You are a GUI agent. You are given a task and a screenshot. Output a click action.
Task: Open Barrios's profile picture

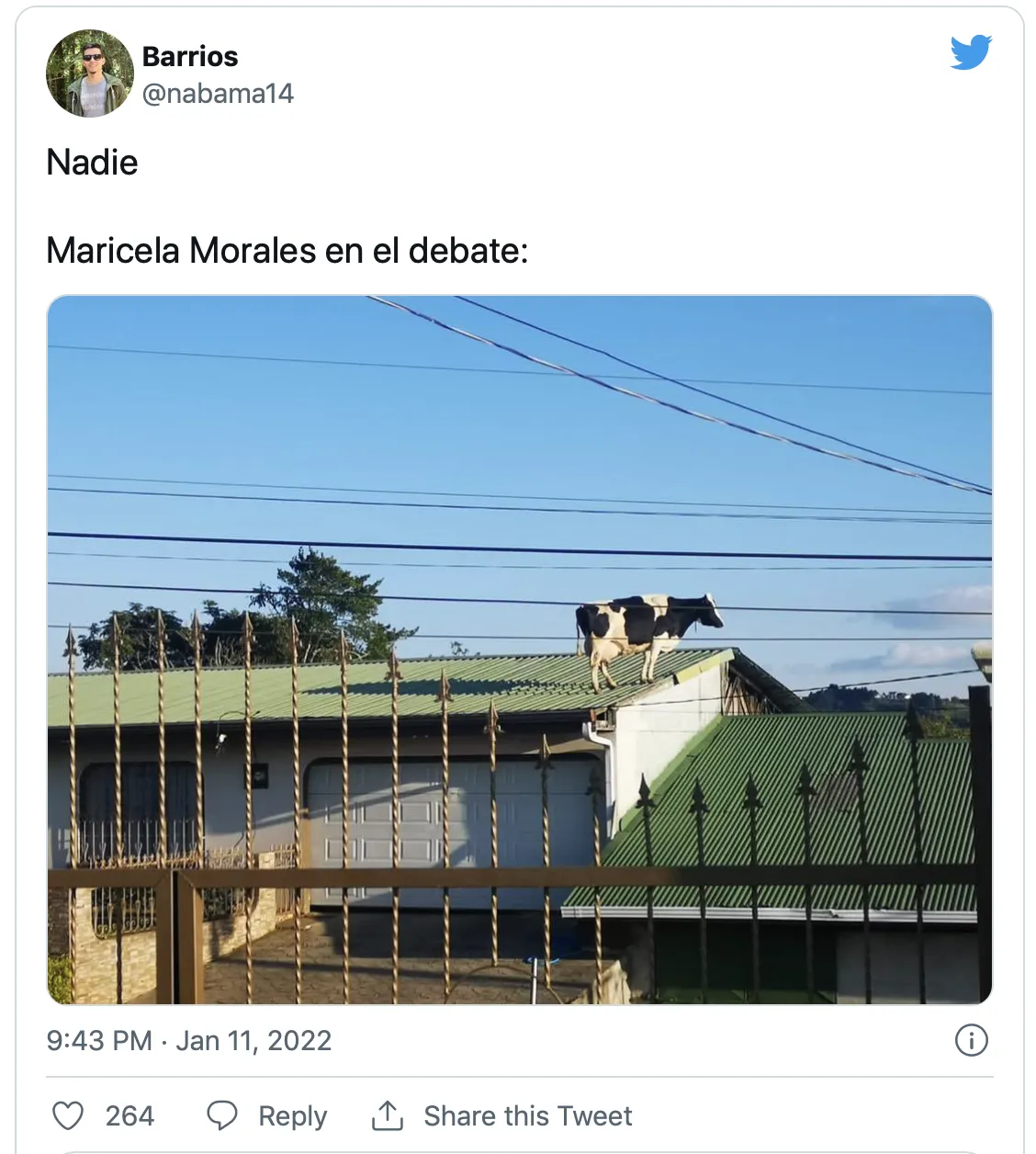coord(90,74)
